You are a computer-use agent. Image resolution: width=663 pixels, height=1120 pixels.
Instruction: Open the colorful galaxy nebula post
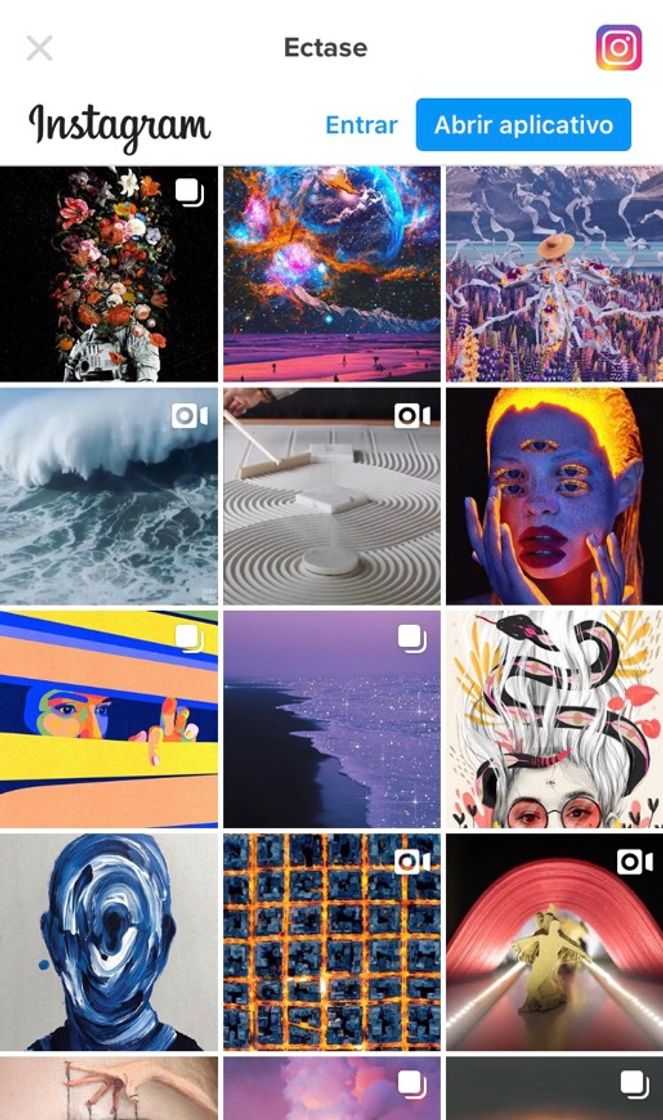point(331,275)
